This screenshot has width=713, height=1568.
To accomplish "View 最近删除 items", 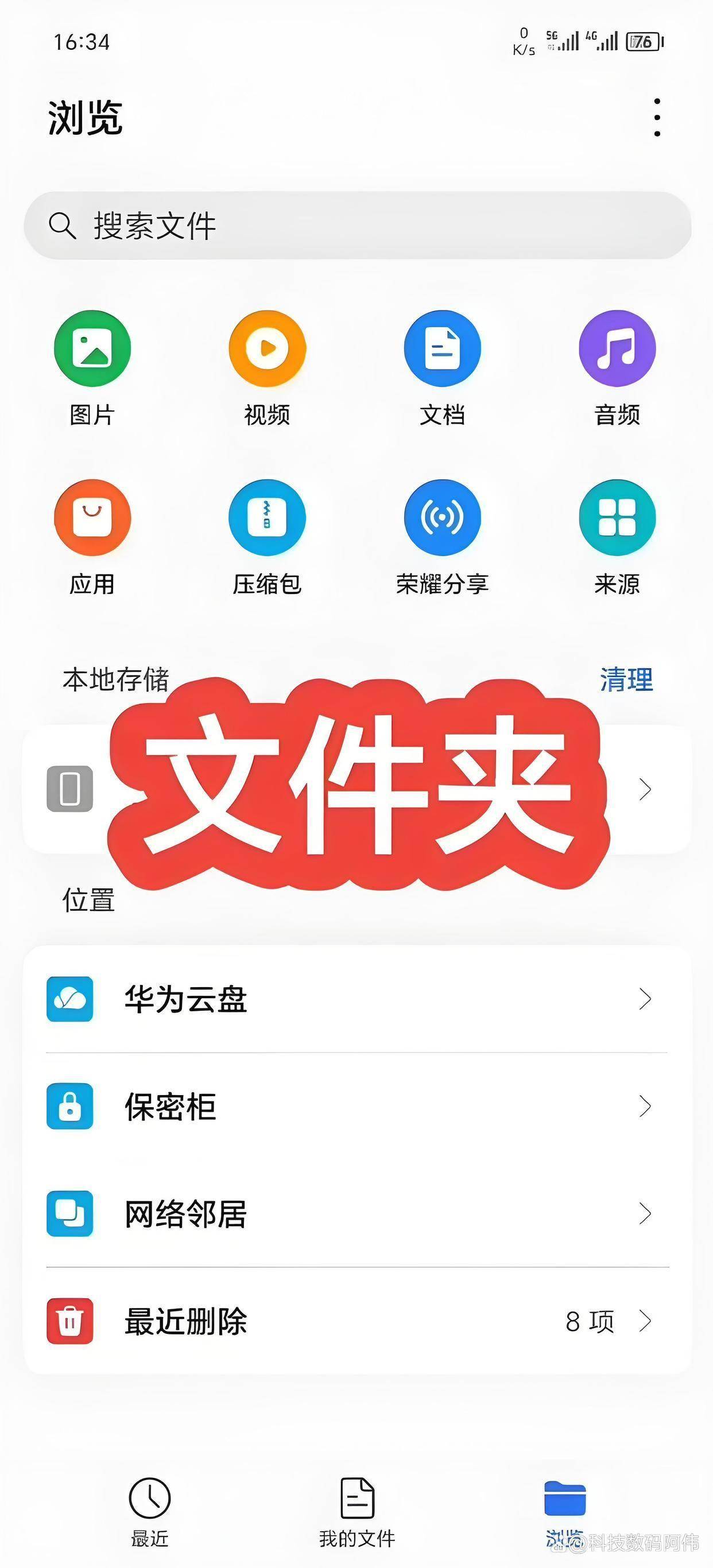I will pyautogui.click(x=358, y=1321).
